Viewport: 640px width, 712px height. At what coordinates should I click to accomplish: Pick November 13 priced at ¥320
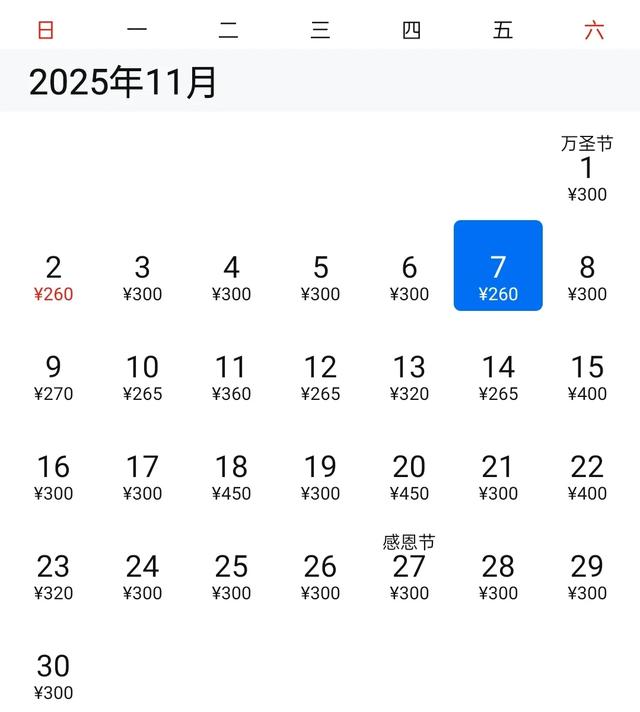click(409, 377)
